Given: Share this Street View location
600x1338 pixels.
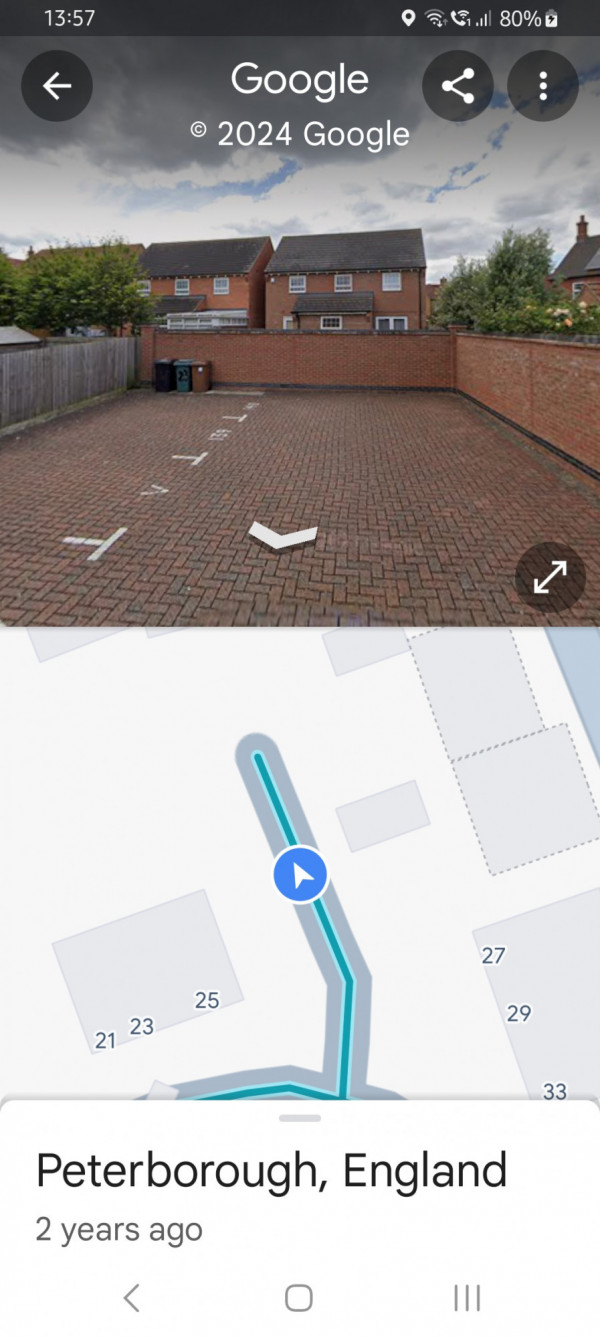Looking at the screenshot, I should click(458, 87).
